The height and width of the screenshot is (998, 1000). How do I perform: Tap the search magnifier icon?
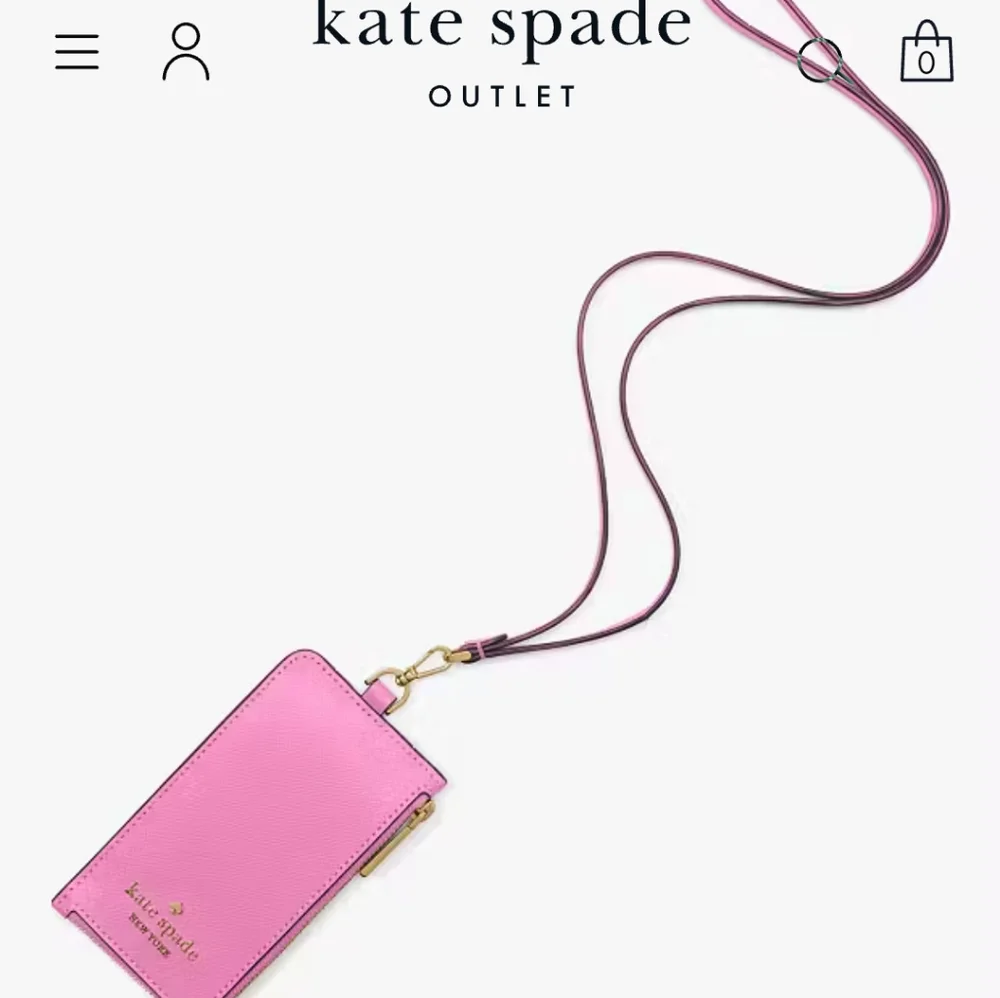point(822,59)
